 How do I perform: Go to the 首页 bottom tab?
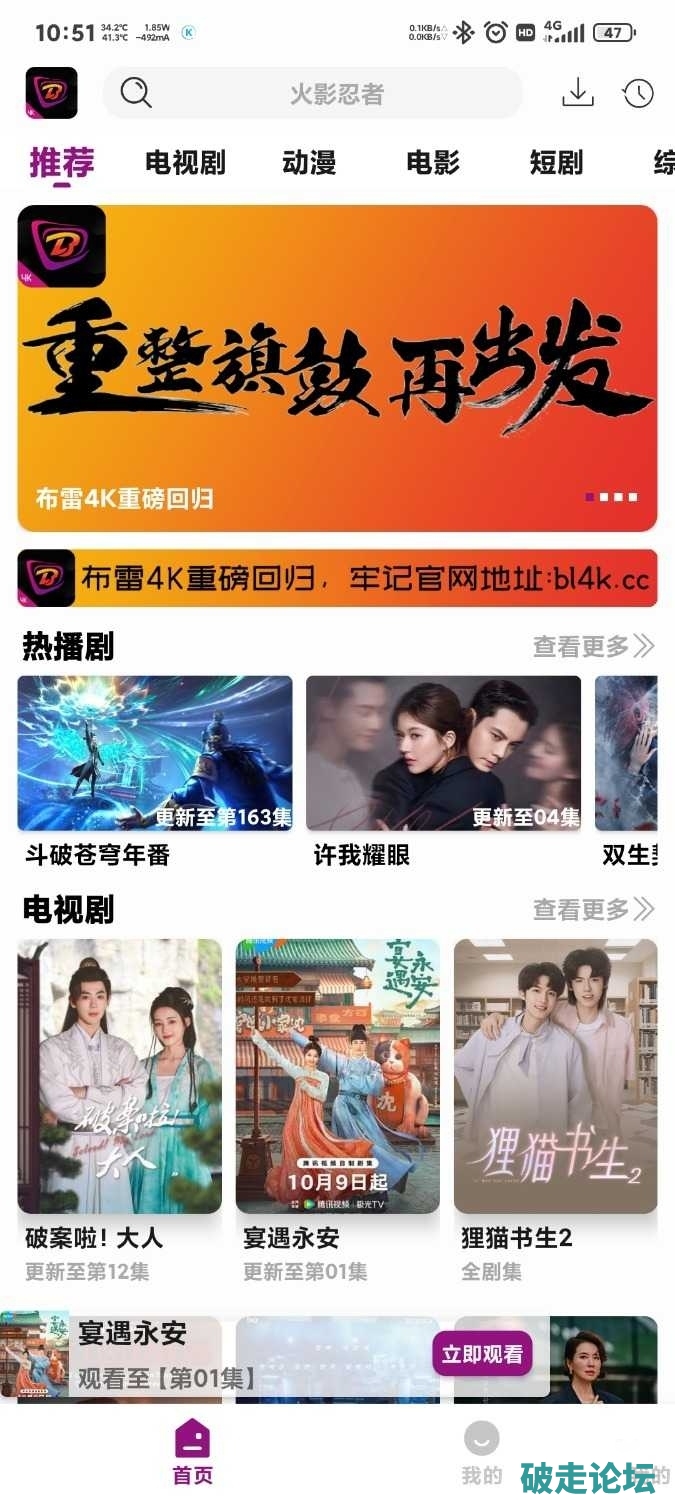pyautogui.click(x=193, y=1452)
